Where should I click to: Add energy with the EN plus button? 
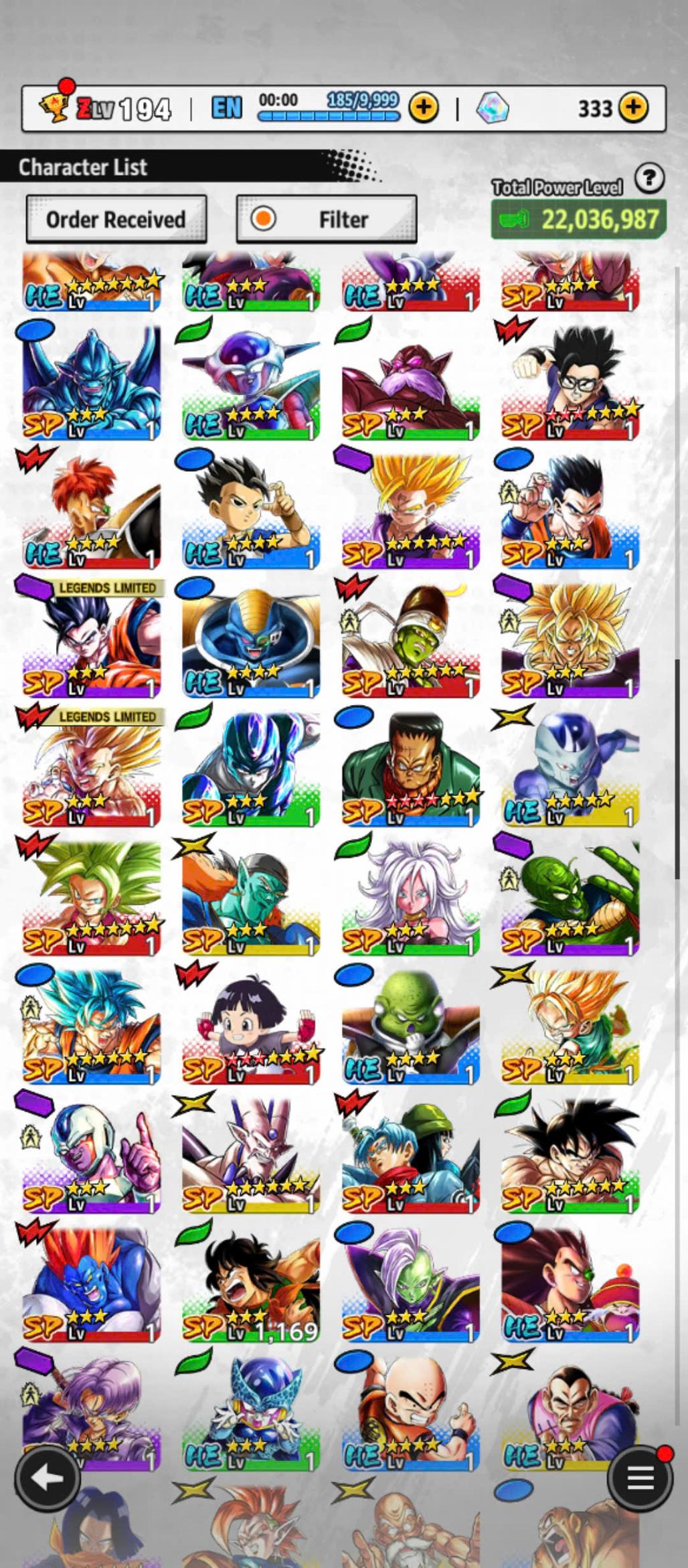(423, 107)
